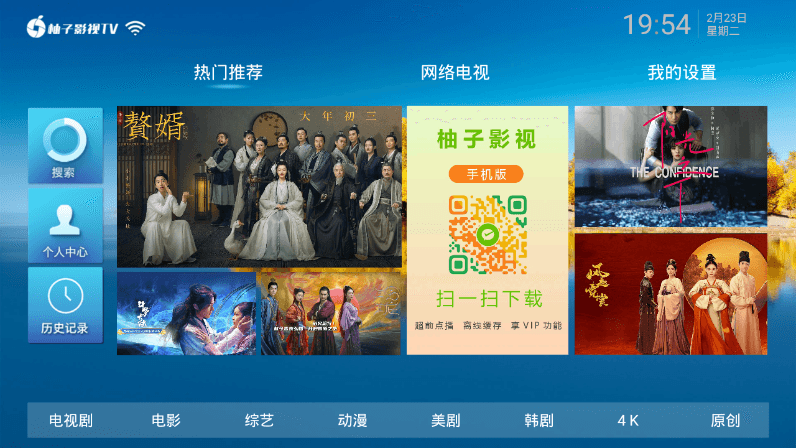Open the 我的设置 tab
Screen dimensions: 796x448
pyautogui.click(x=682, y=73)
